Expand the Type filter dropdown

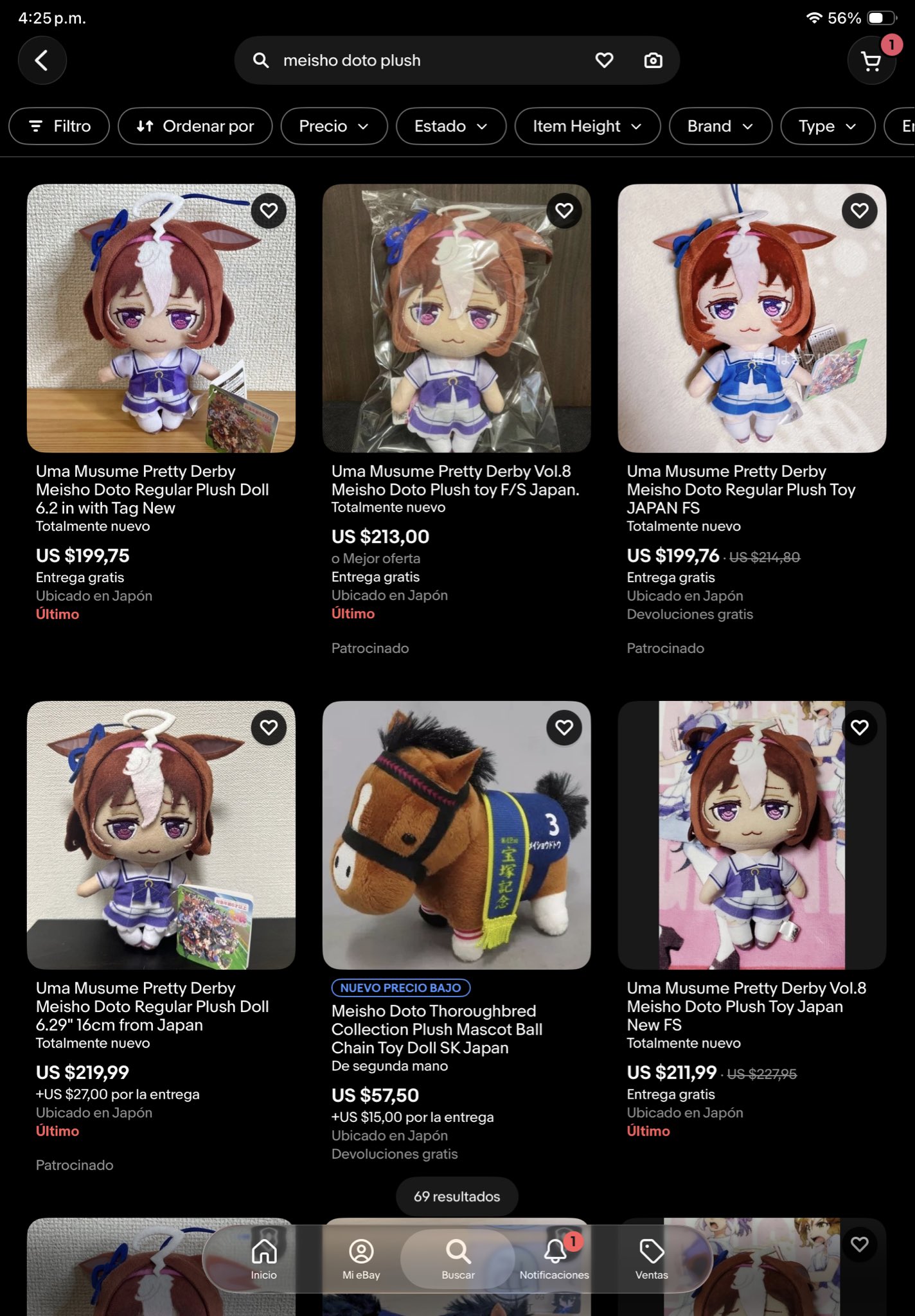tap(828, 126)
